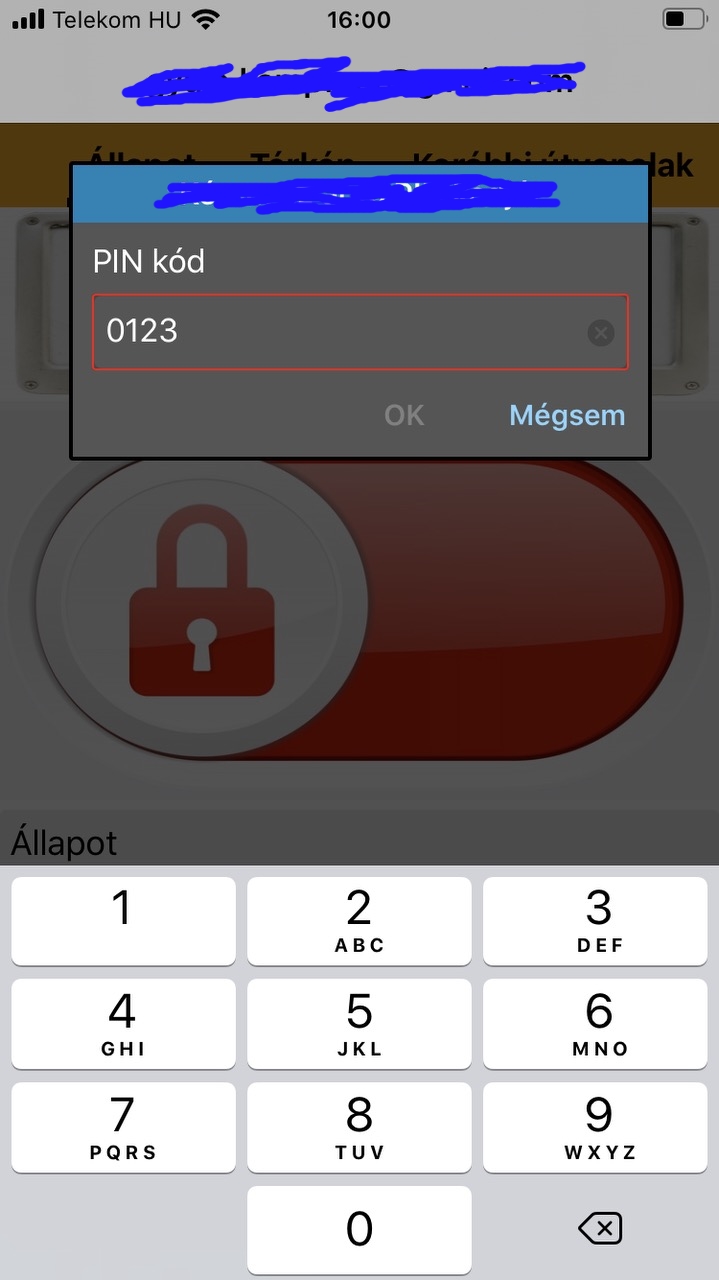The width and height of the screenshot is (719, 1280).
Task: Select the 7 key on the keypad
Action: [x=123, y=1127]
